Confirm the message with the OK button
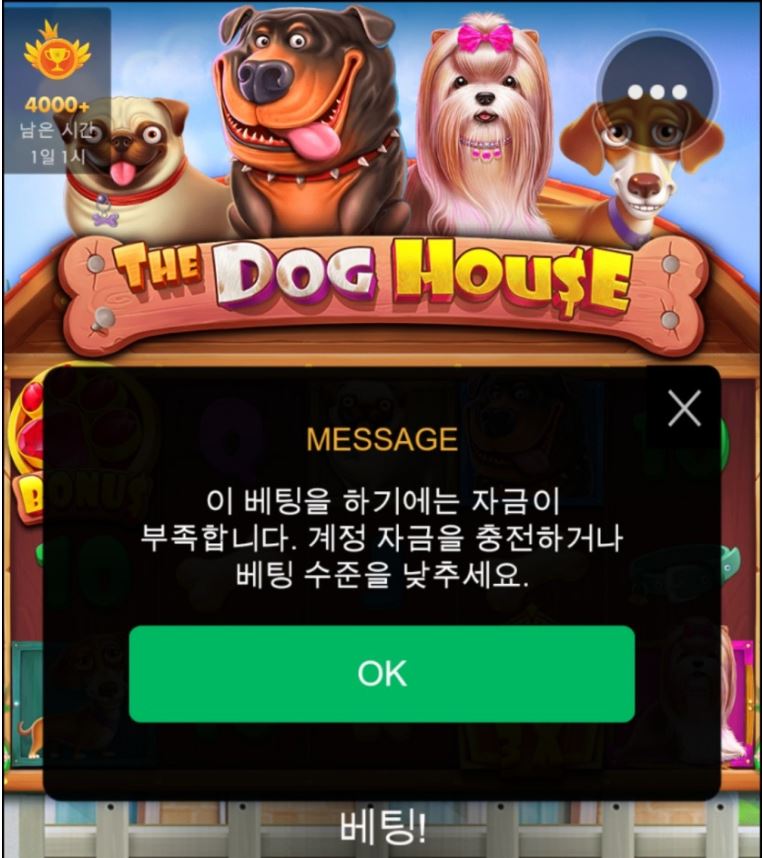The width and height of the screenshot is (762, 858). click(x=381, y=674)
